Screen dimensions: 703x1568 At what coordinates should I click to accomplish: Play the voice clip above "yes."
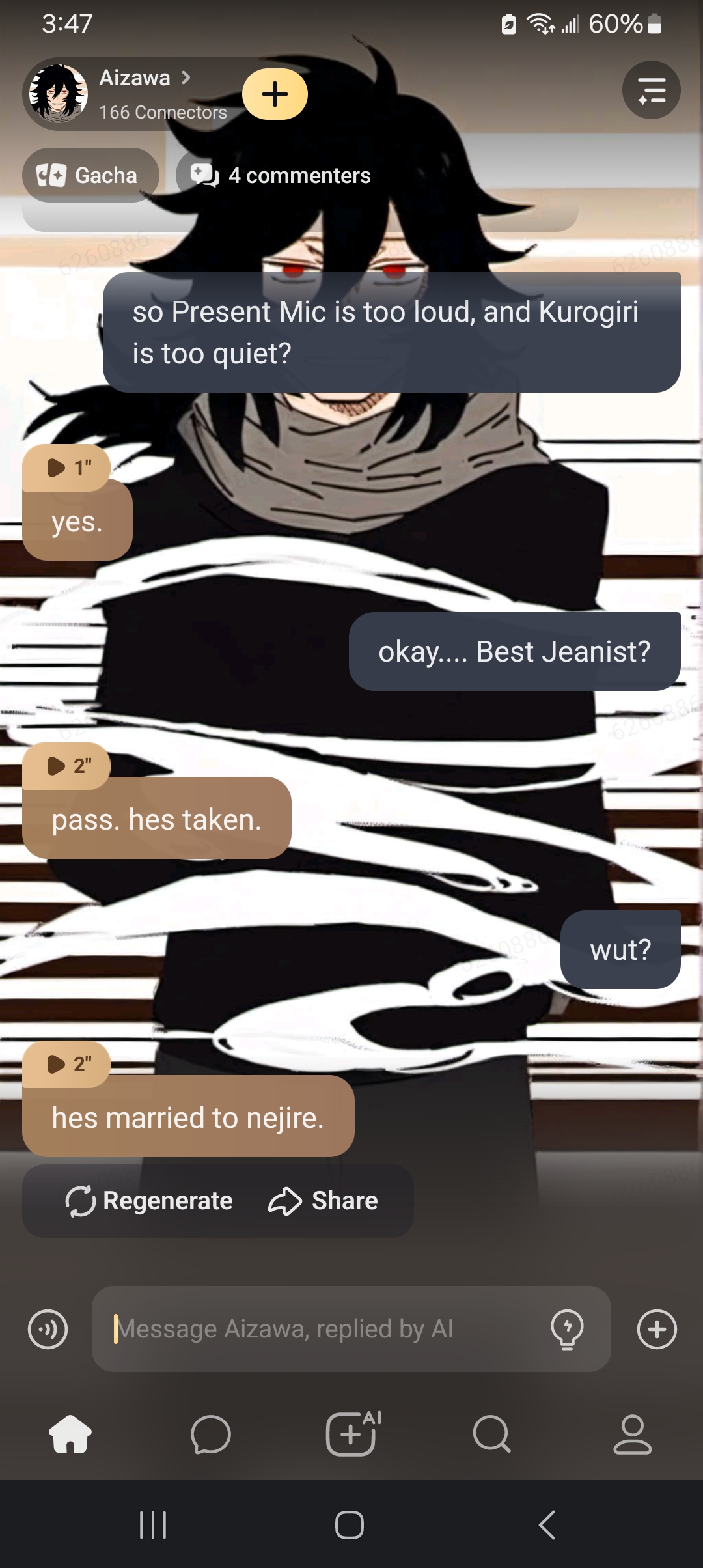[66, 468]
